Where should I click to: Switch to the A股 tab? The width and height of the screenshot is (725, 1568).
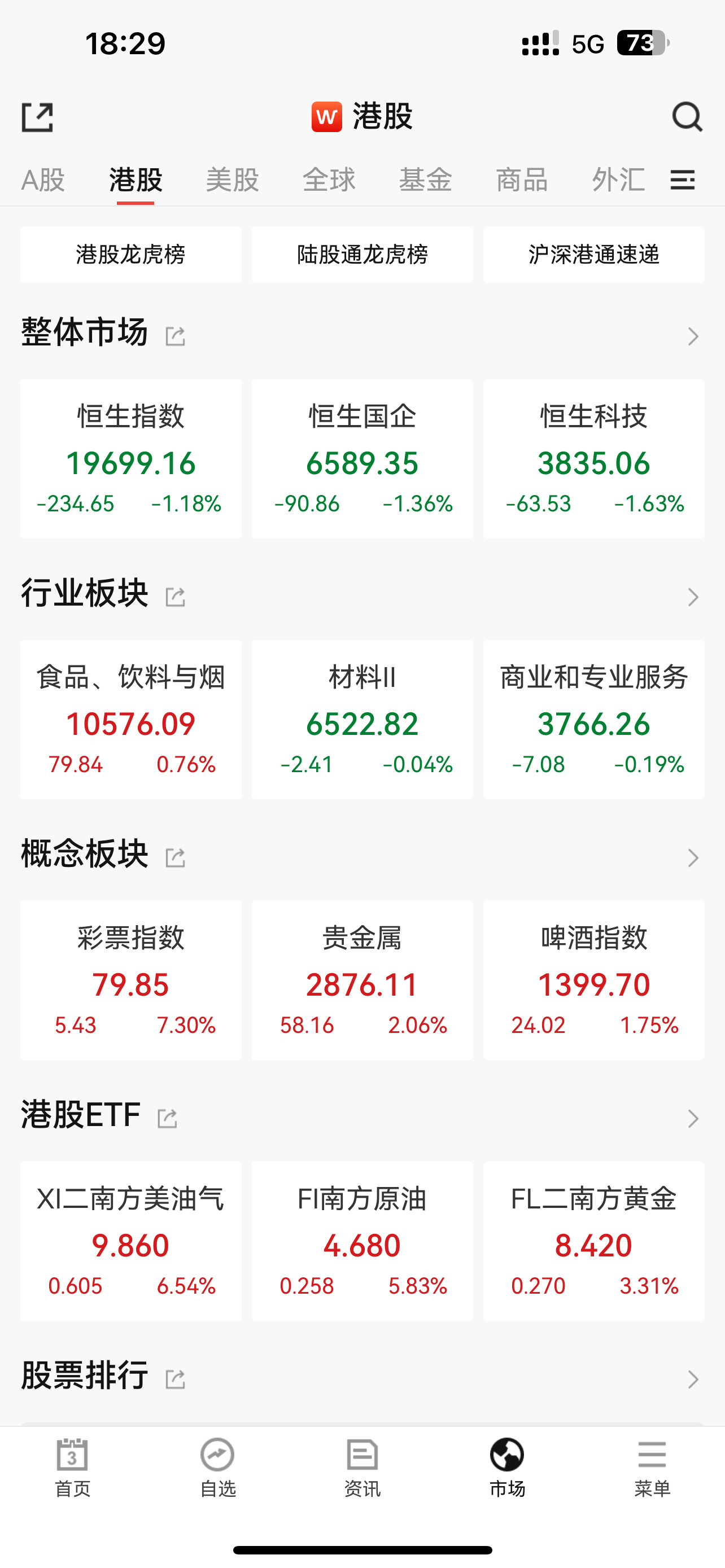(42, 179)
